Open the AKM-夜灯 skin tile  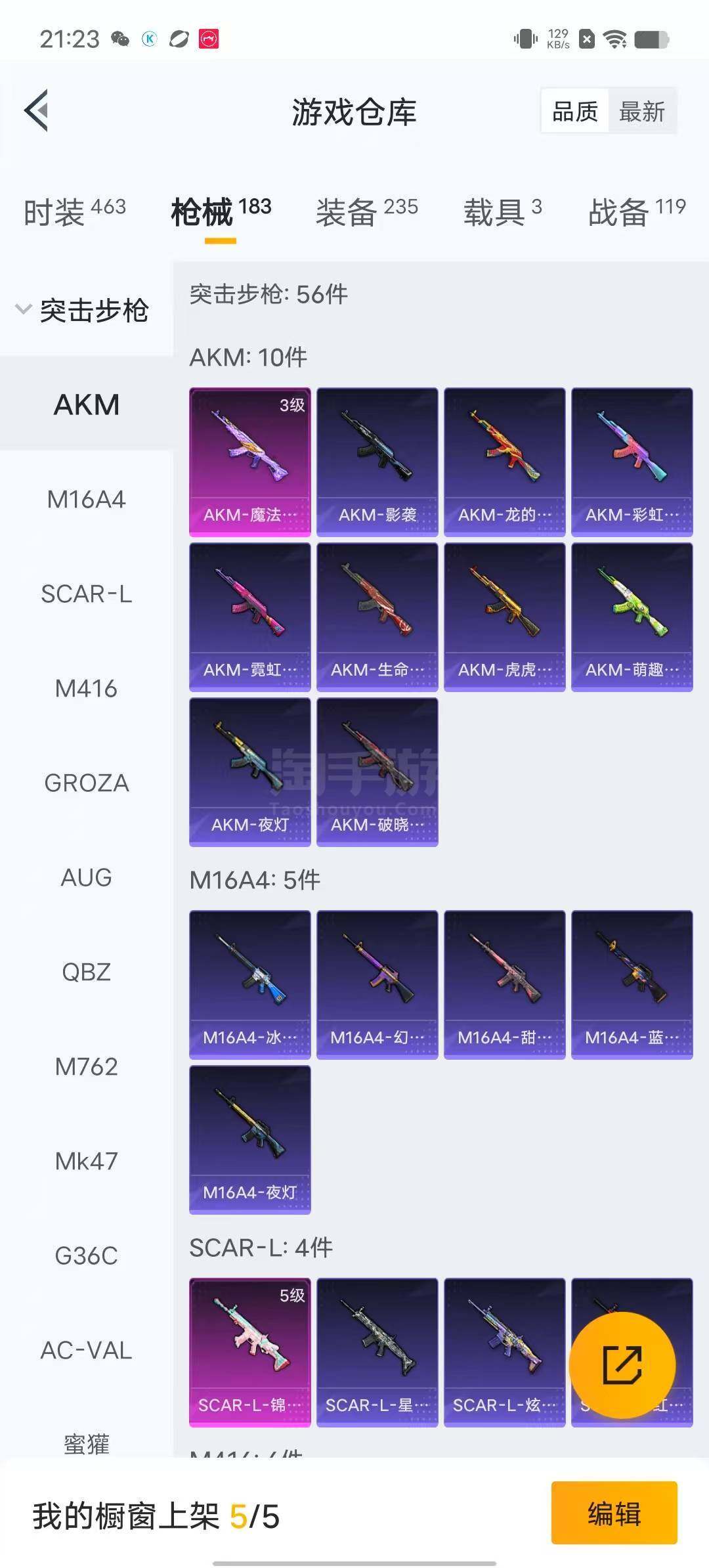tap(250, 772)
